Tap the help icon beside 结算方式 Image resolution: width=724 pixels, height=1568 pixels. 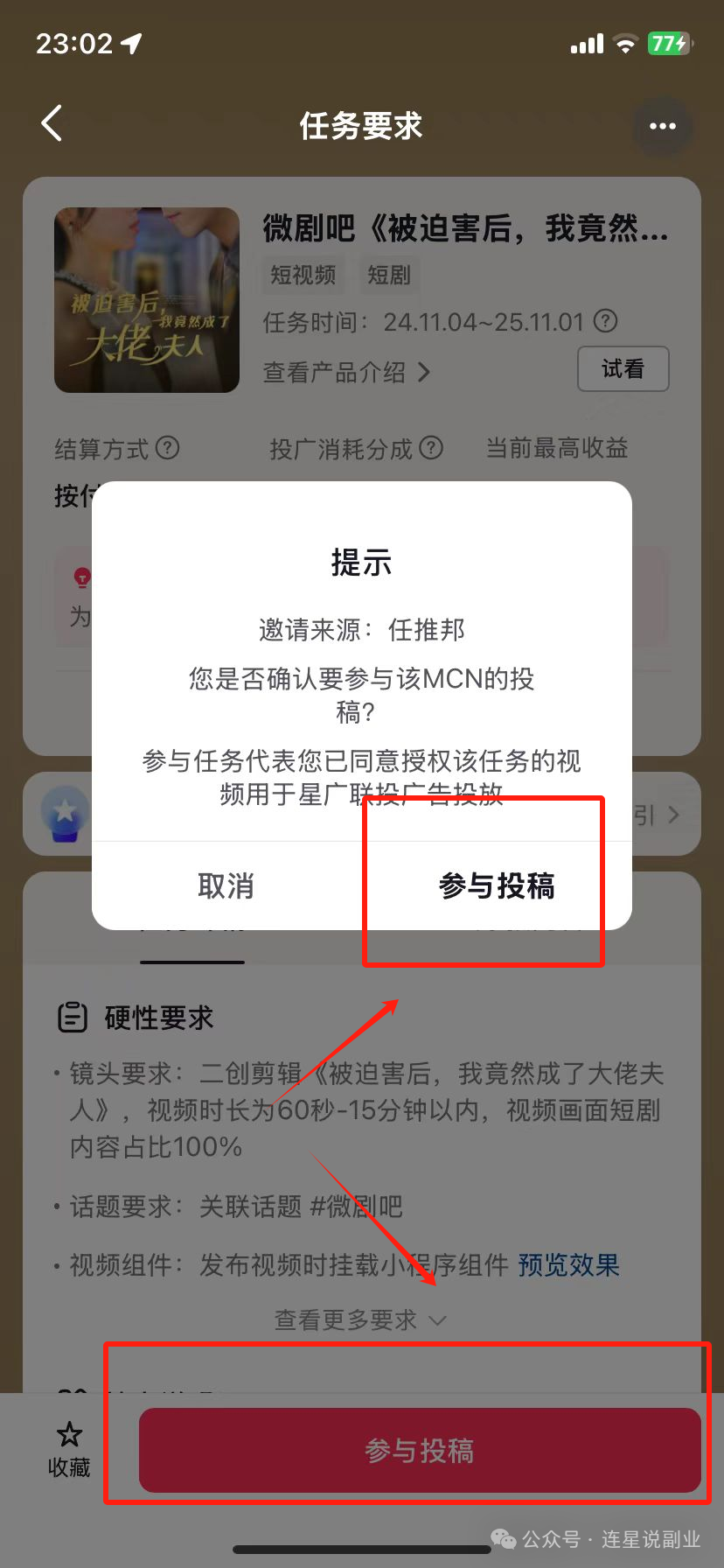click(167, 448)
